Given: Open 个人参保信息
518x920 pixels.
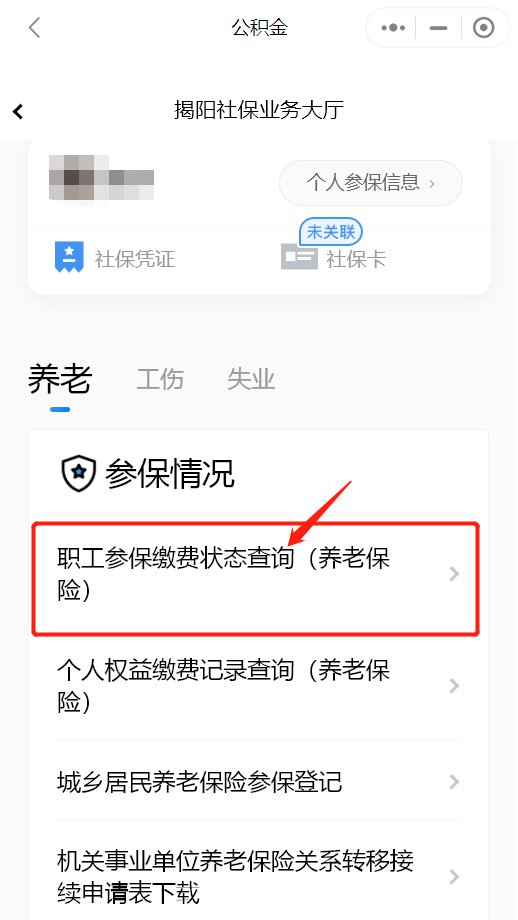Looking at the screenshot, I should tap(371, 183).
